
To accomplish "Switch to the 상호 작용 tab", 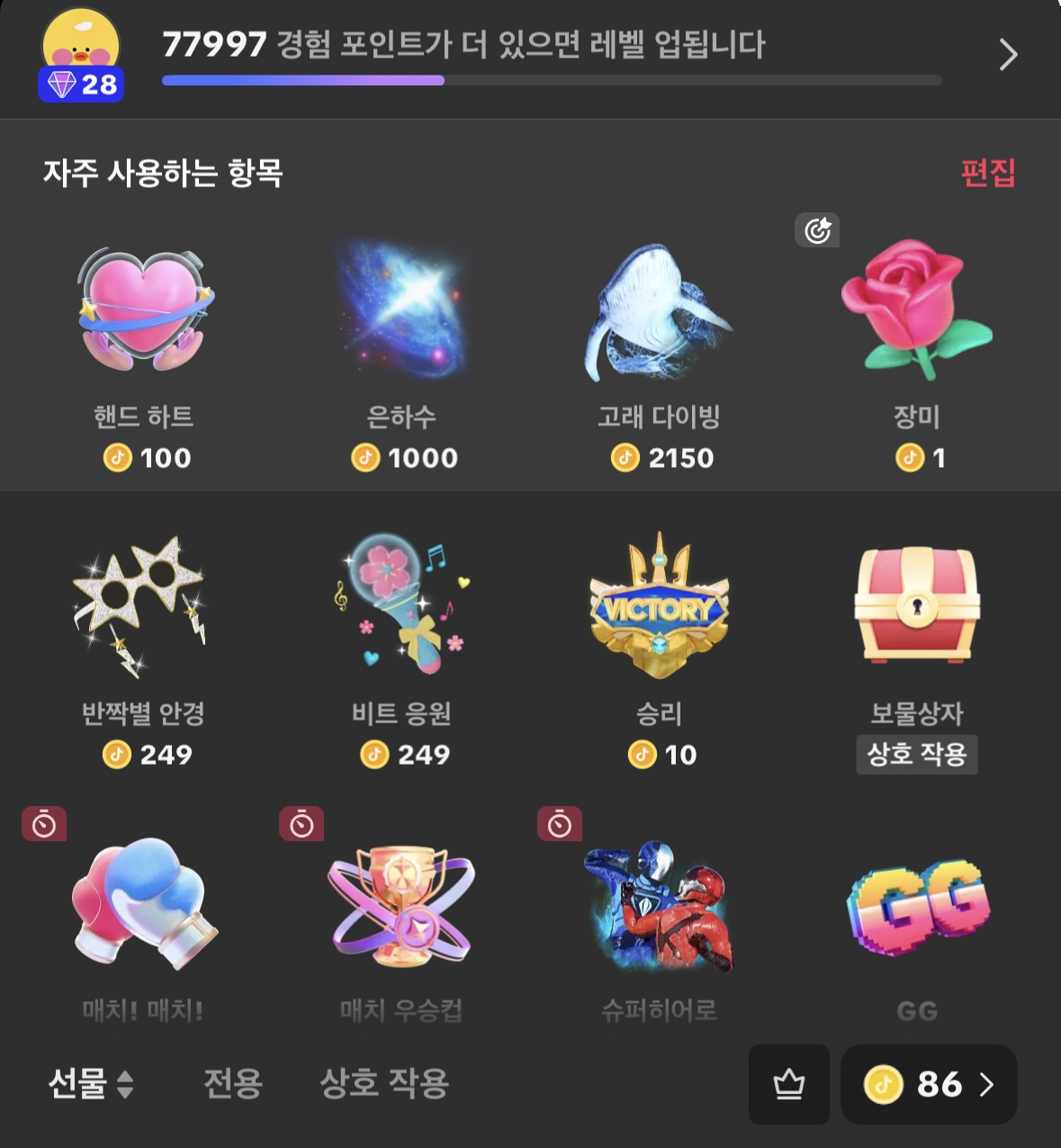I will click(384, 1083).
